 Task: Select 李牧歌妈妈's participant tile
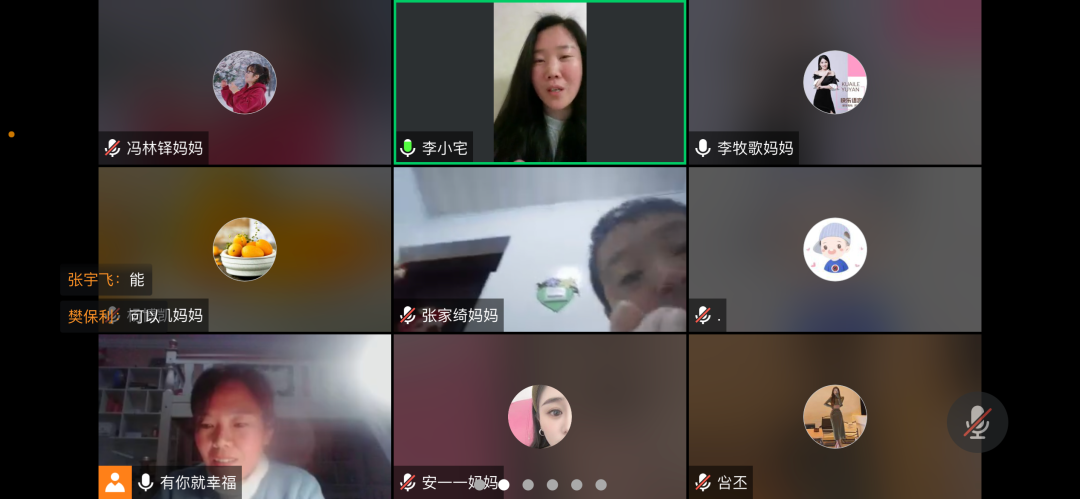(x=835, y=82)
